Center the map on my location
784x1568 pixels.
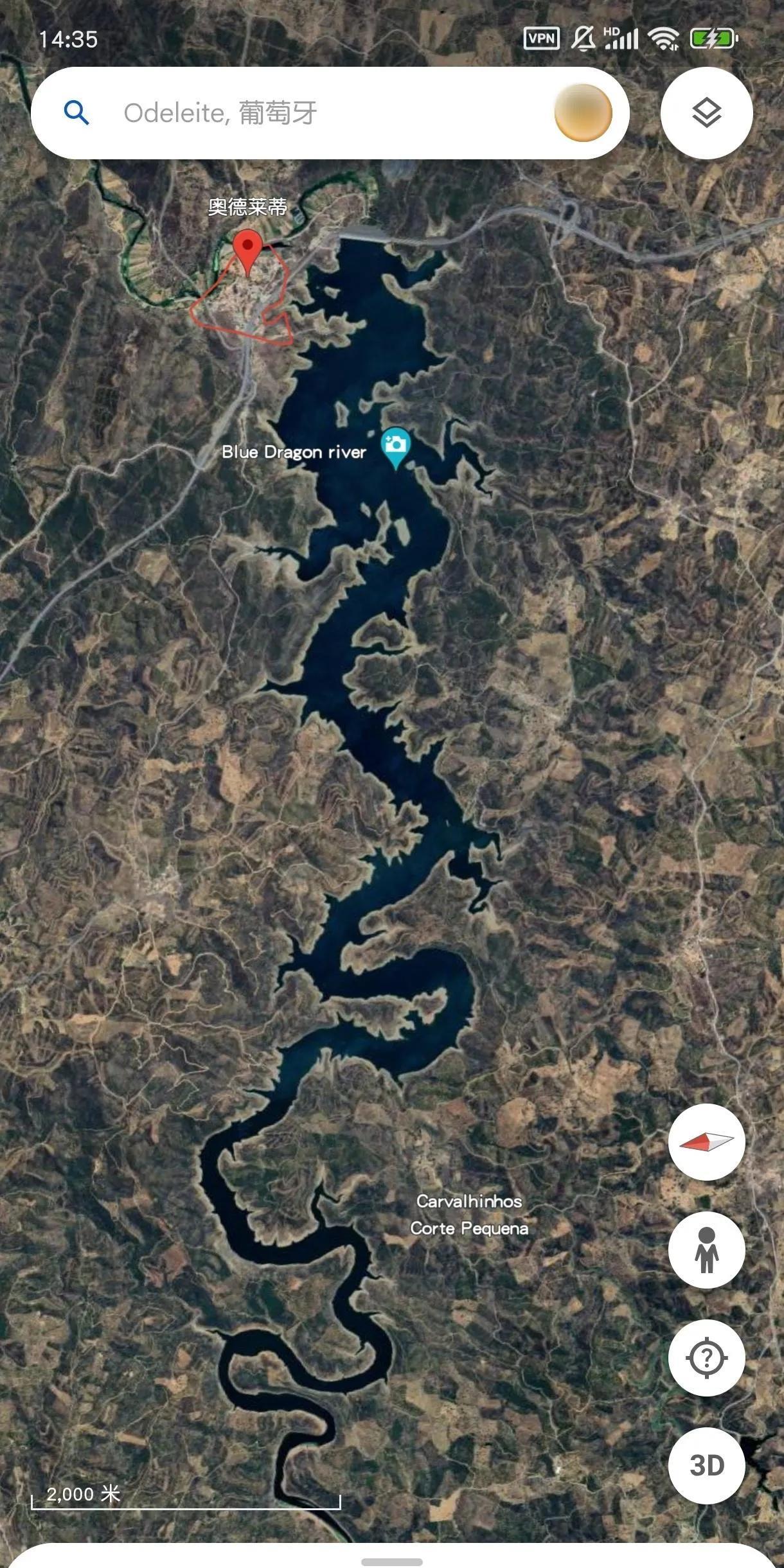point(706,1357)
